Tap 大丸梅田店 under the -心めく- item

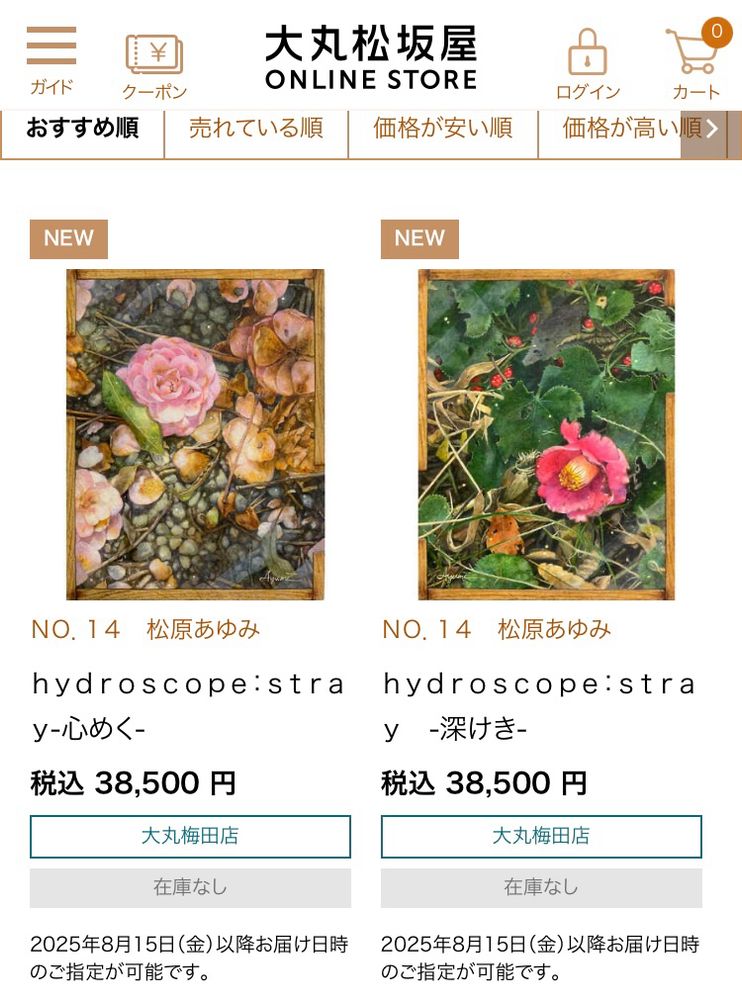(x=190, y=836)
